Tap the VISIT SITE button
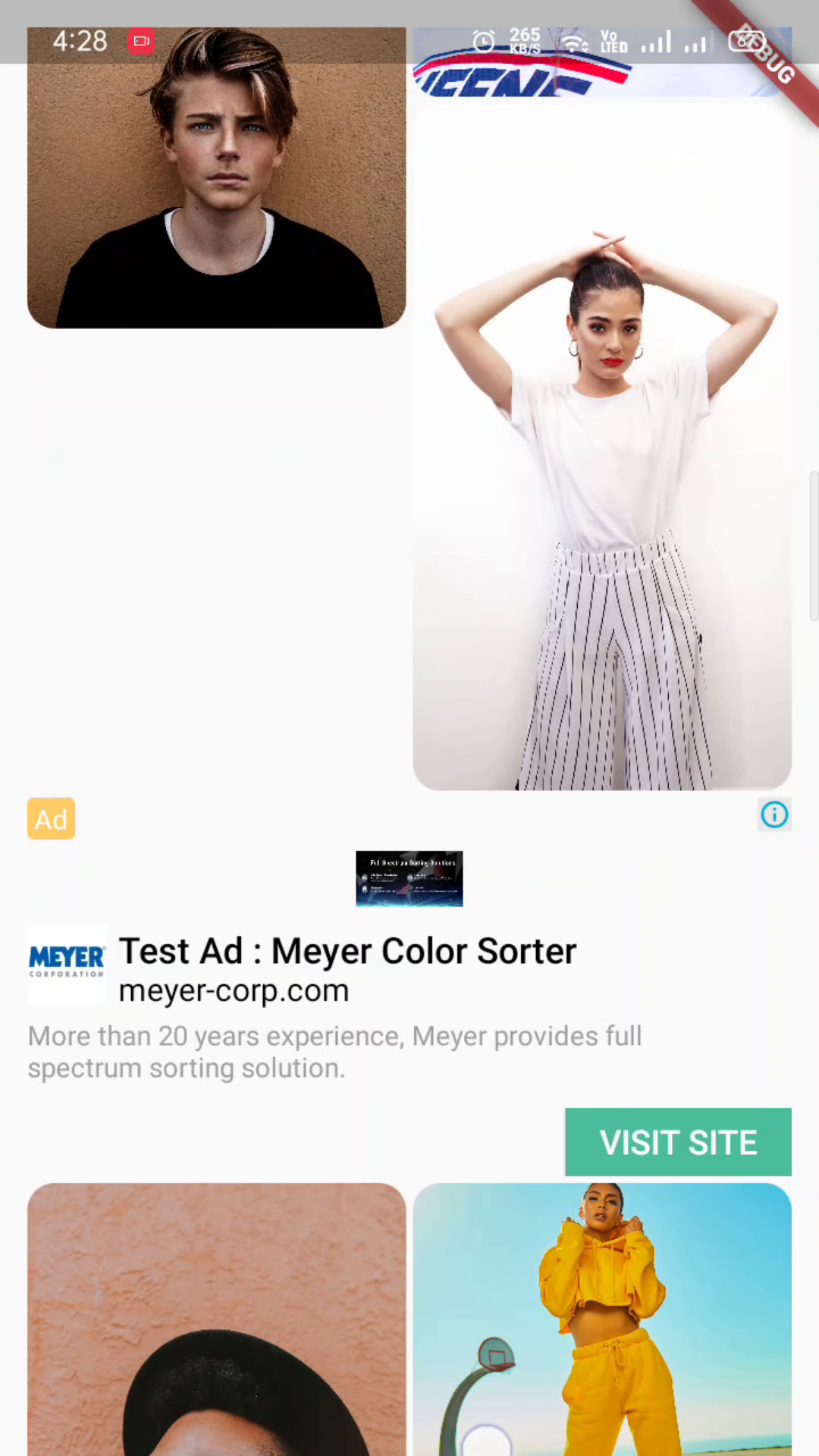 678,1142
